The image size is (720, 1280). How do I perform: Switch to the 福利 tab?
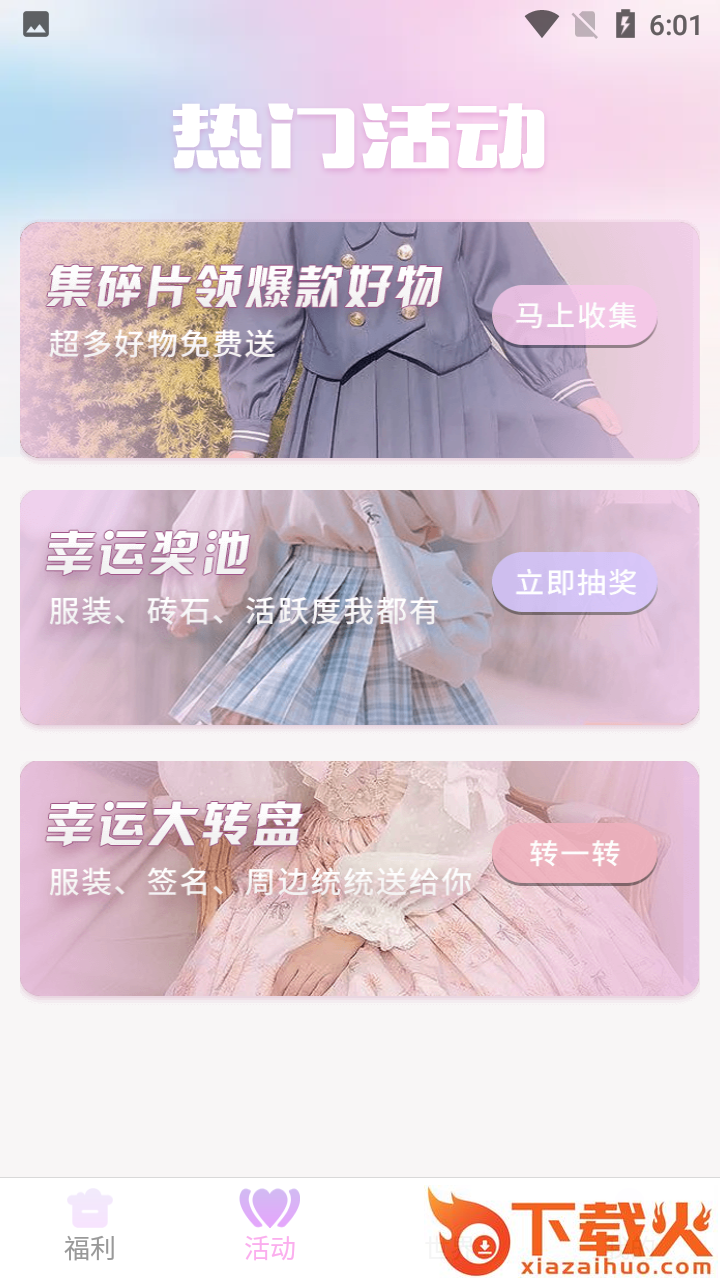coord(90,1225)
